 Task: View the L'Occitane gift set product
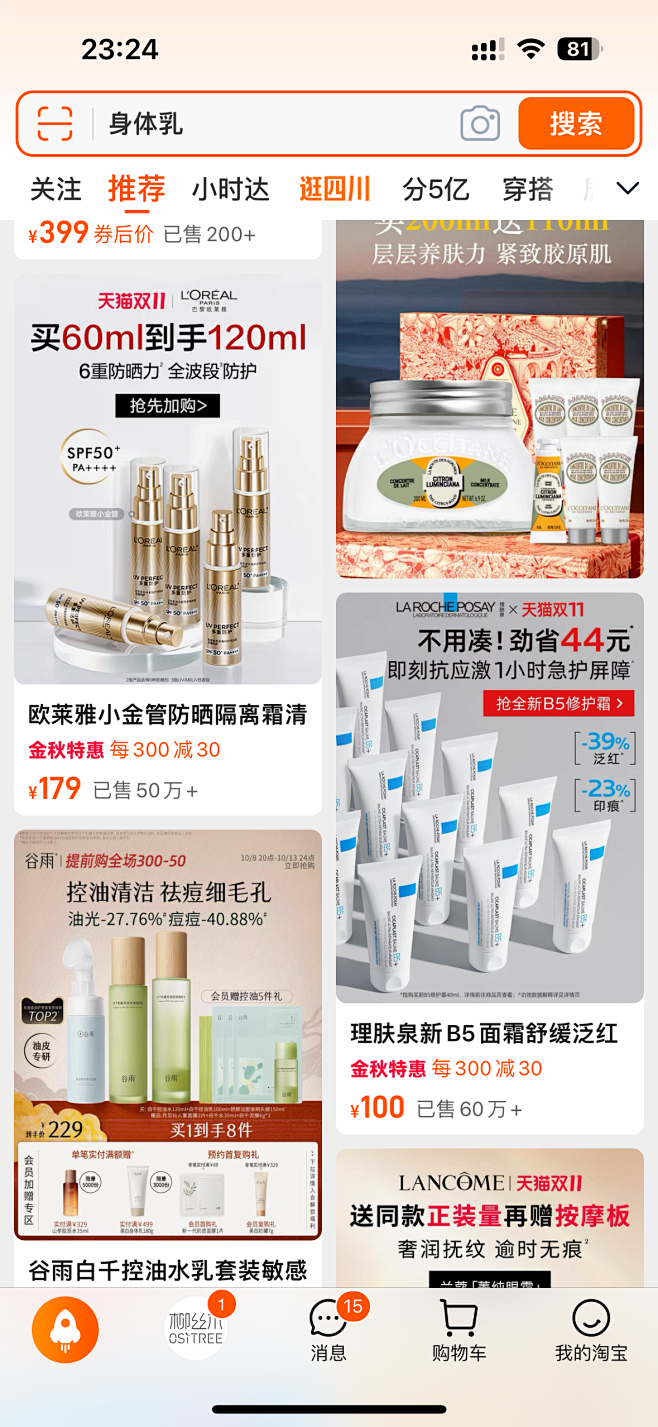(x=490, y=399)
